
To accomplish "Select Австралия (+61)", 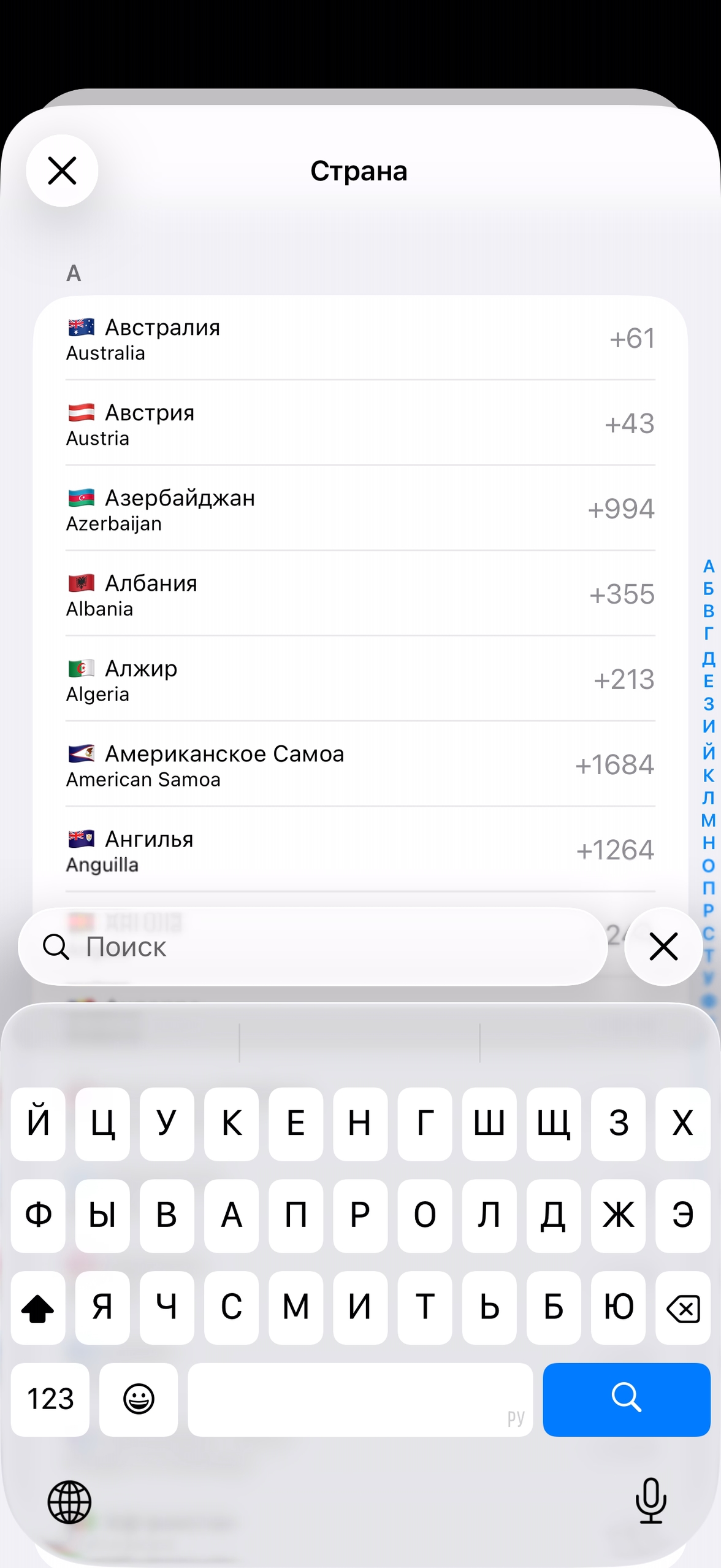I will click(360, 339).
